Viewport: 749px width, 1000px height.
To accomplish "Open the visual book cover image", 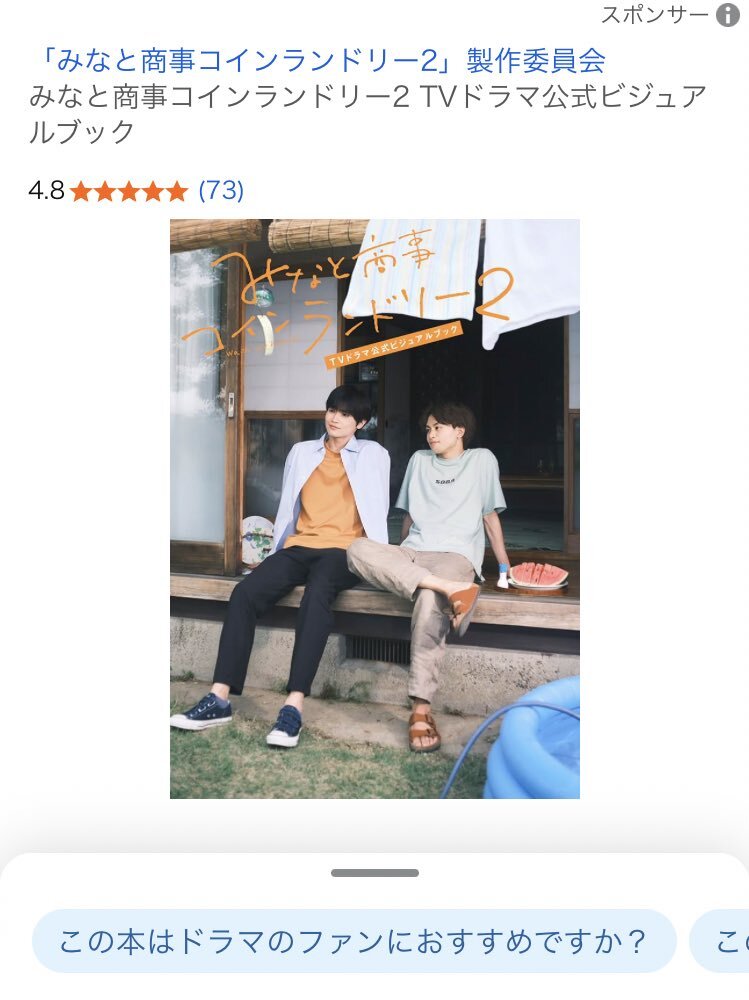I will coord(374,508).
